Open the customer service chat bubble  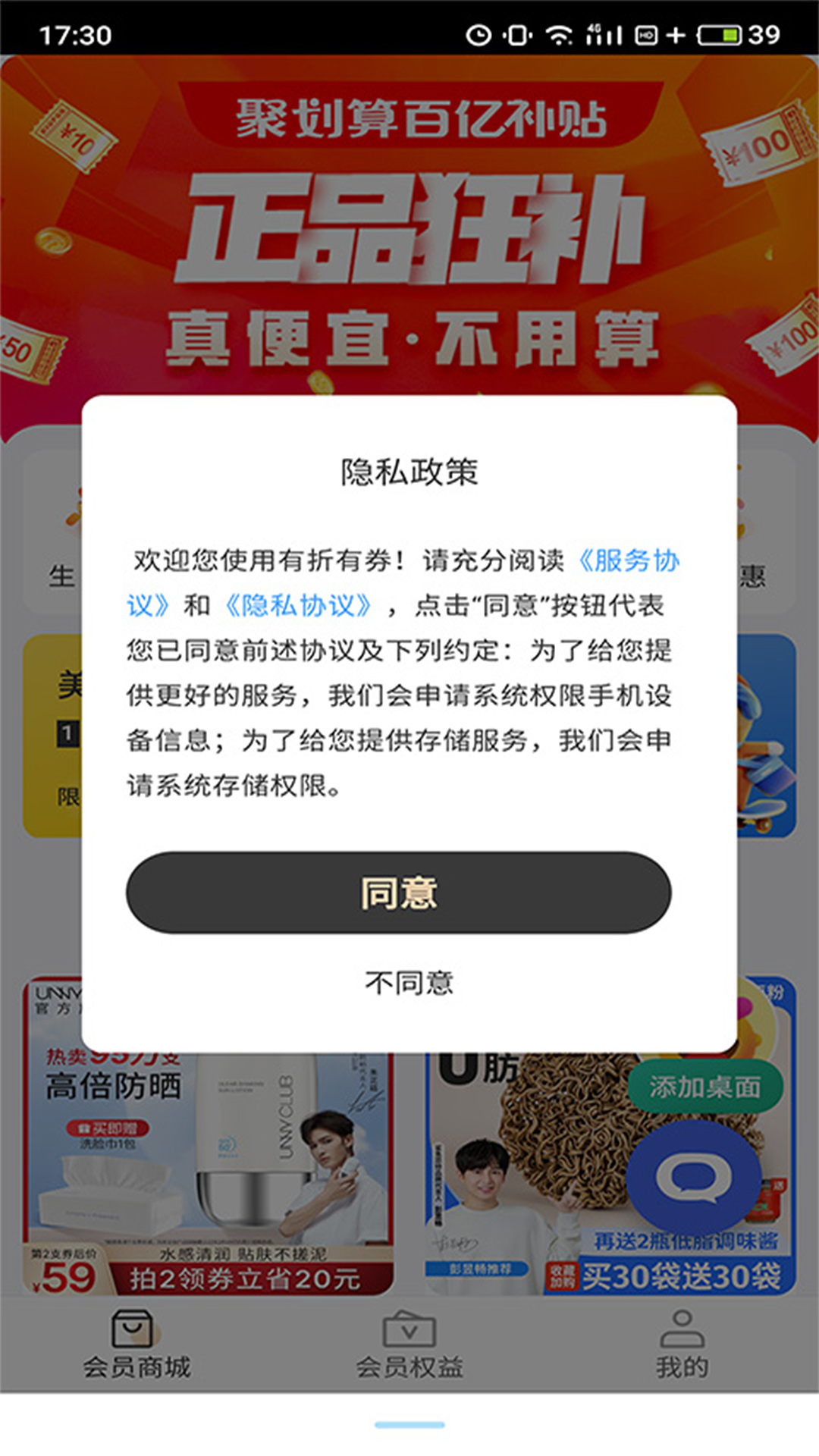coord(694,1181)
